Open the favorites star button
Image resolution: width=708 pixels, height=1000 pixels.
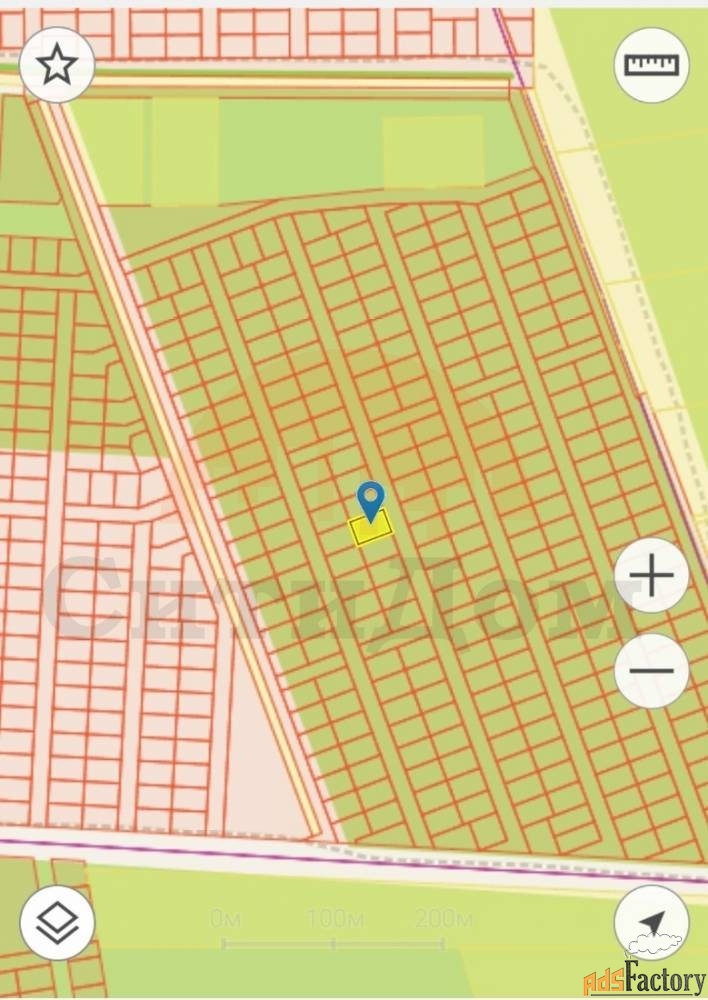coord(57,65)
